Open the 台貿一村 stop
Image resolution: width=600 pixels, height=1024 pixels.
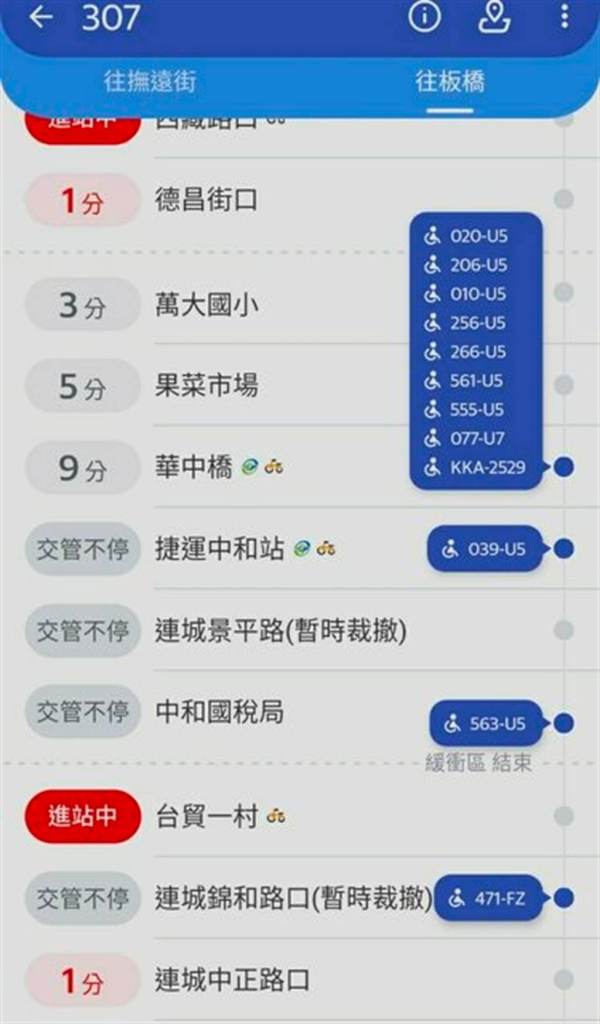207,816
